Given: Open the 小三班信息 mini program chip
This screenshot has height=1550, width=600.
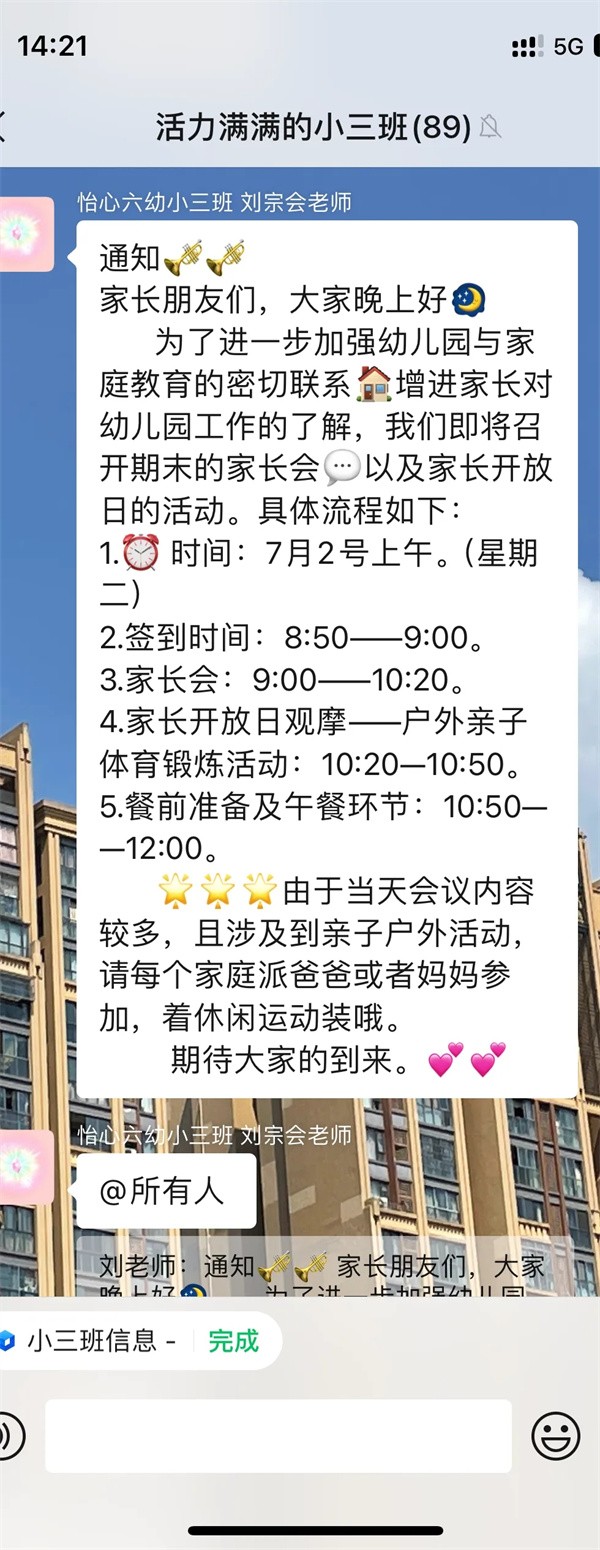Looking at the screenshot, I should tap(95, 1341).
